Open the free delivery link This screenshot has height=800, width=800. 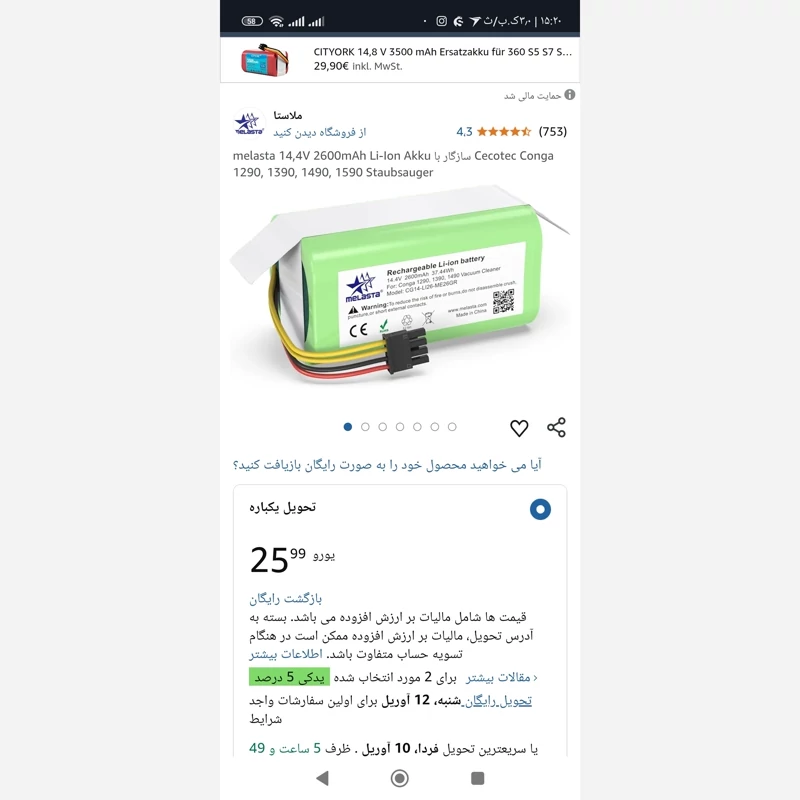pos(498,701)
